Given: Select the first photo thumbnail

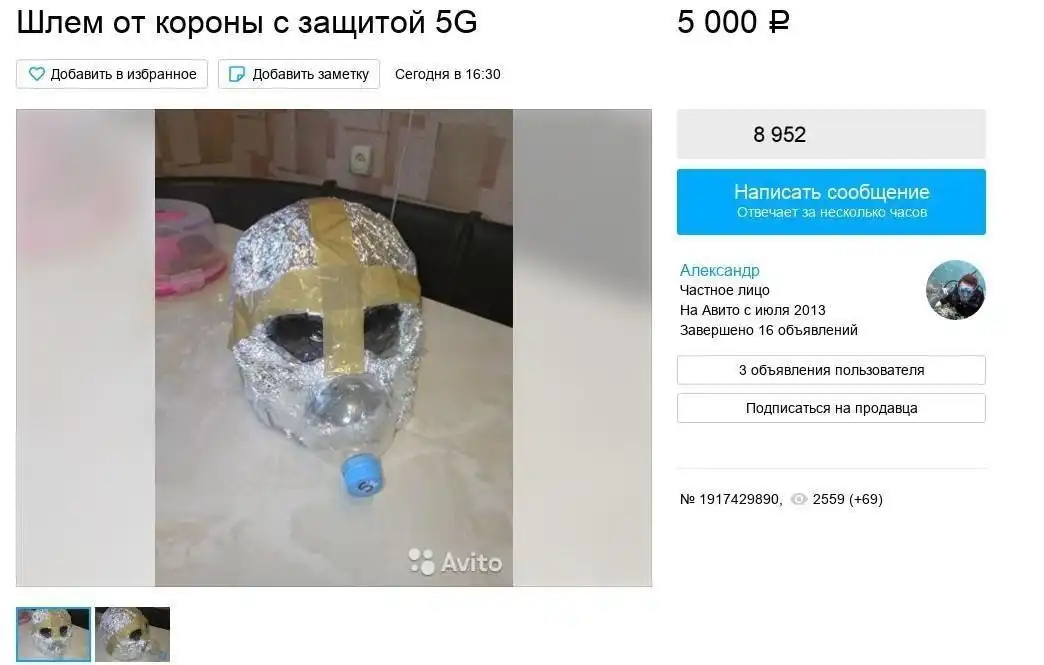Looking at the screenshot, I should (53, 634).
